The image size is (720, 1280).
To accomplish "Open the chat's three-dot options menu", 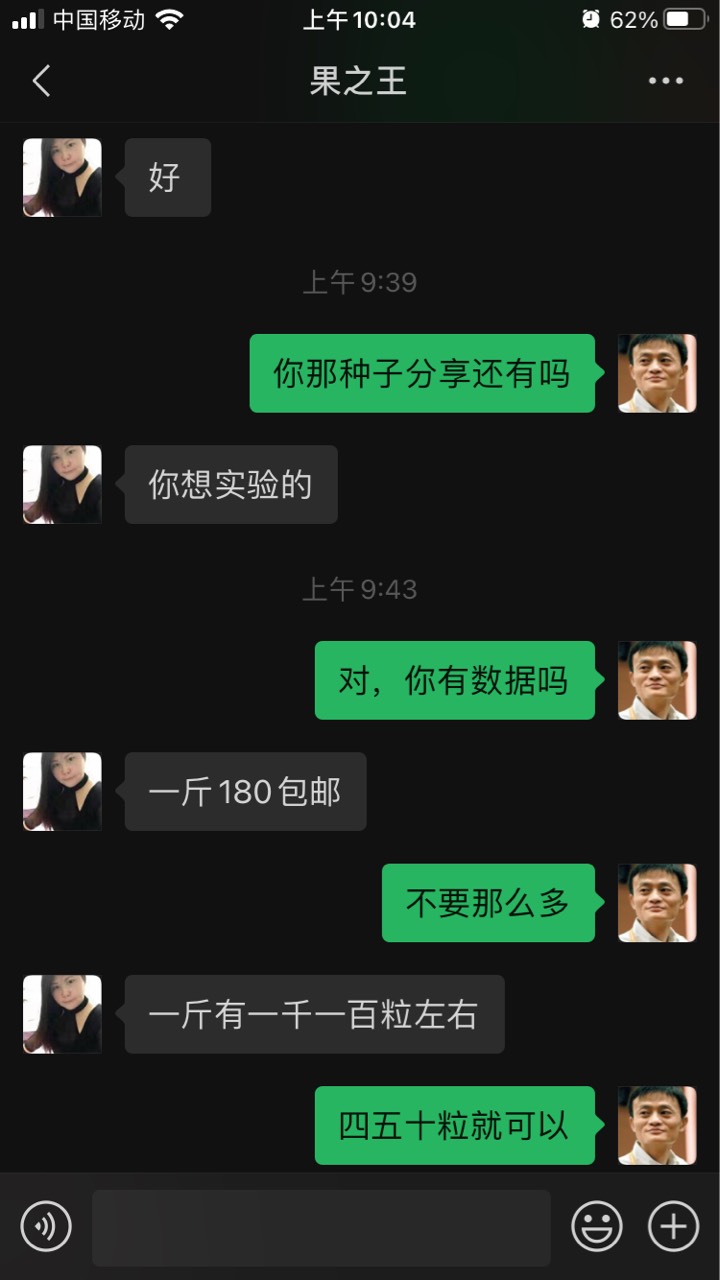I will [666, 81].
